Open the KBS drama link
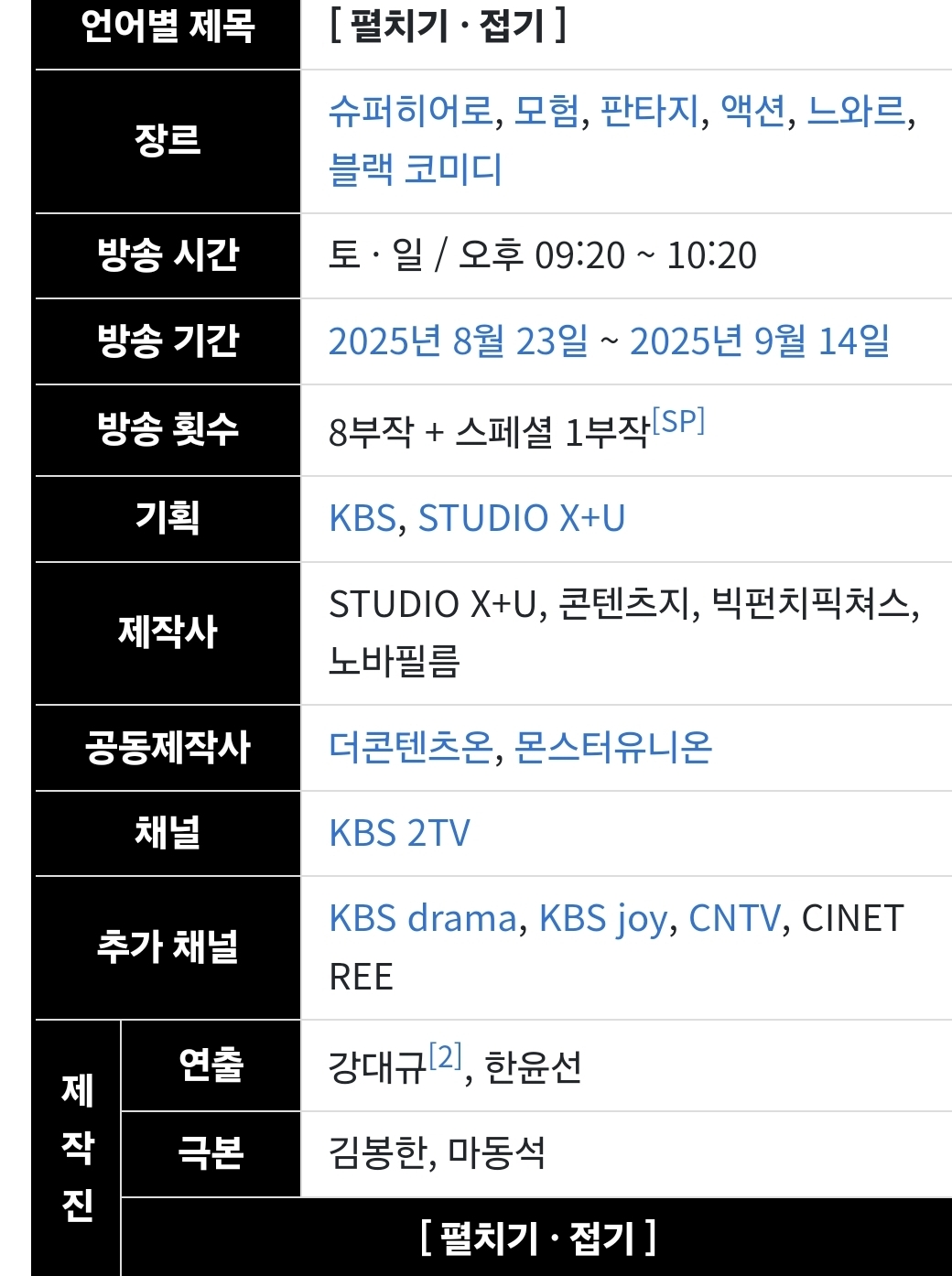 pyautogui.click(x=422, y=919)
